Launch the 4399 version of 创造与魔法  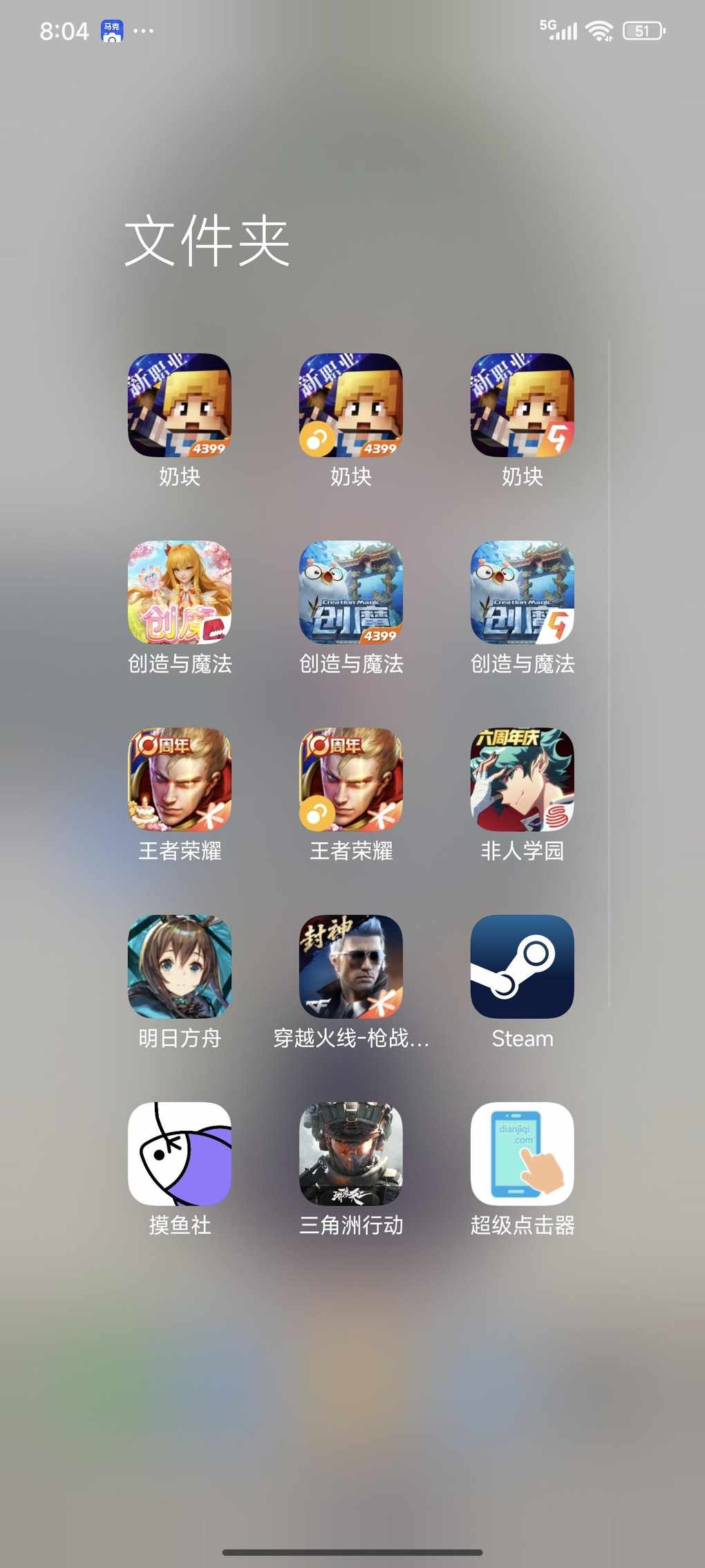pyautogui.click(x=351, y=593)
